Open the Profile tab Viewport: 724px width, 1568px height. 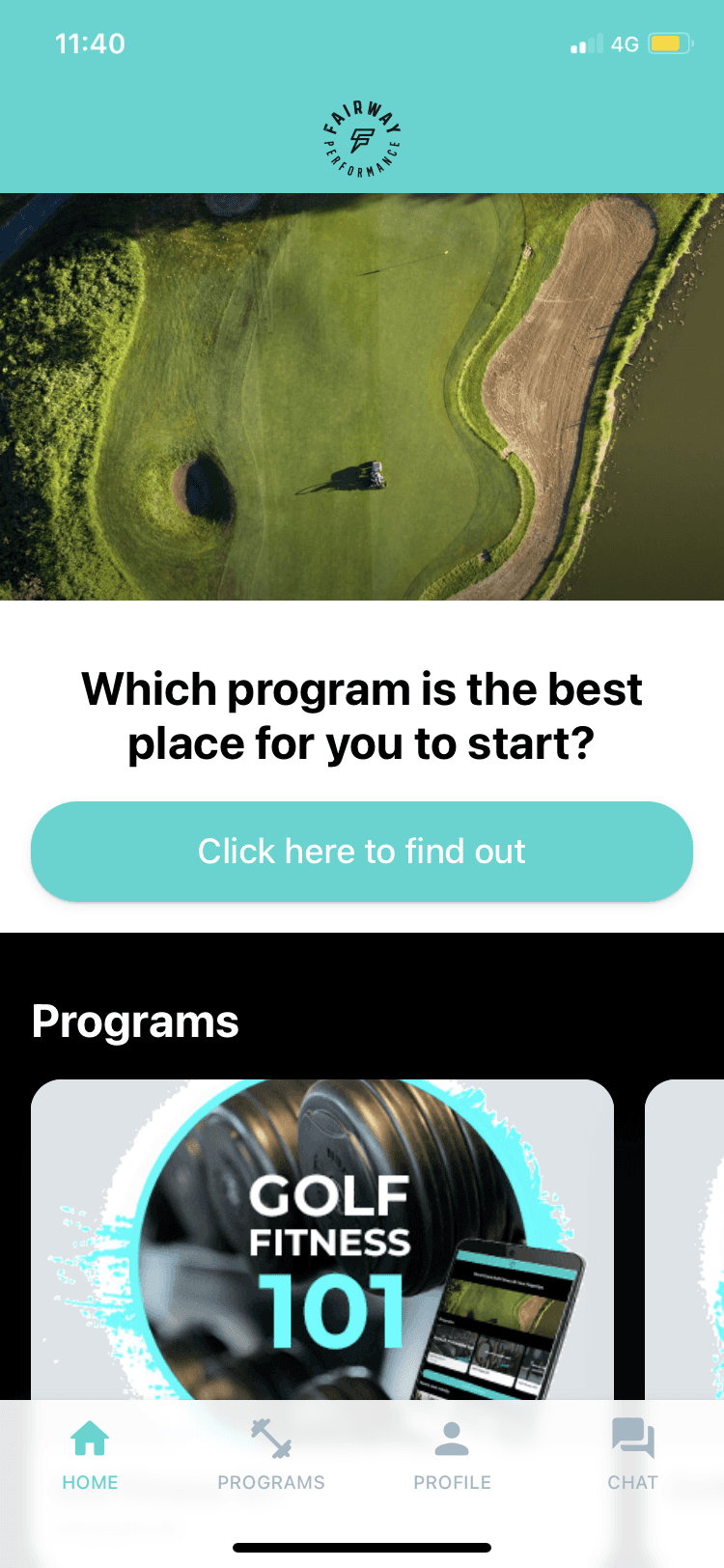point(452,1455)
